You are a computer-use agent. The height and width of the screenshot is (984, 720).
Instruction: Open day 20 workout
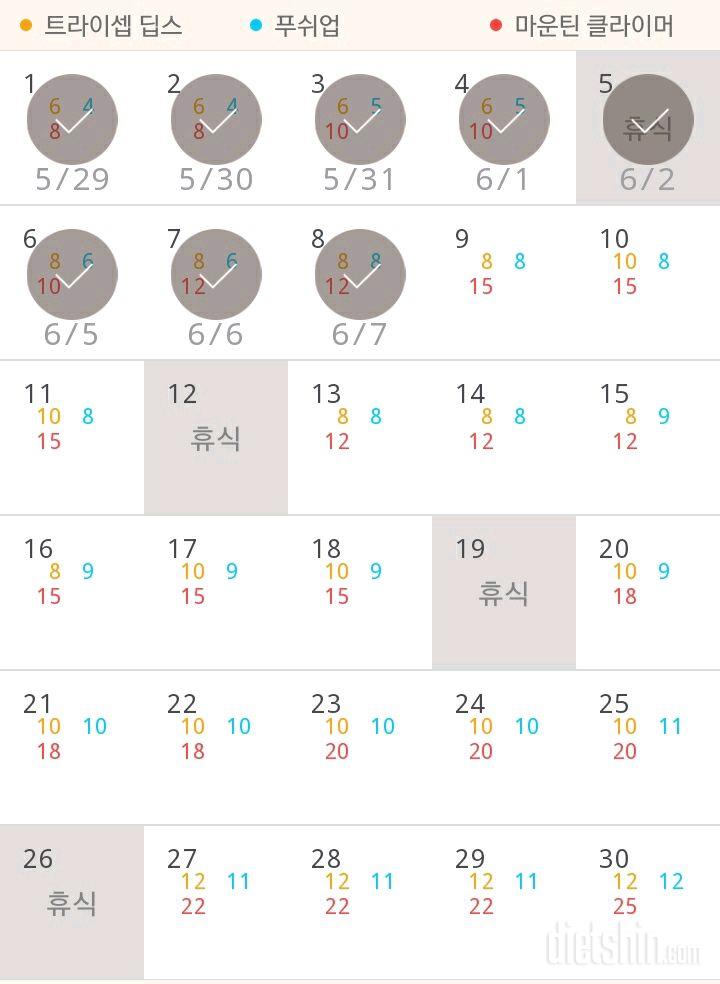coord(648,592)
